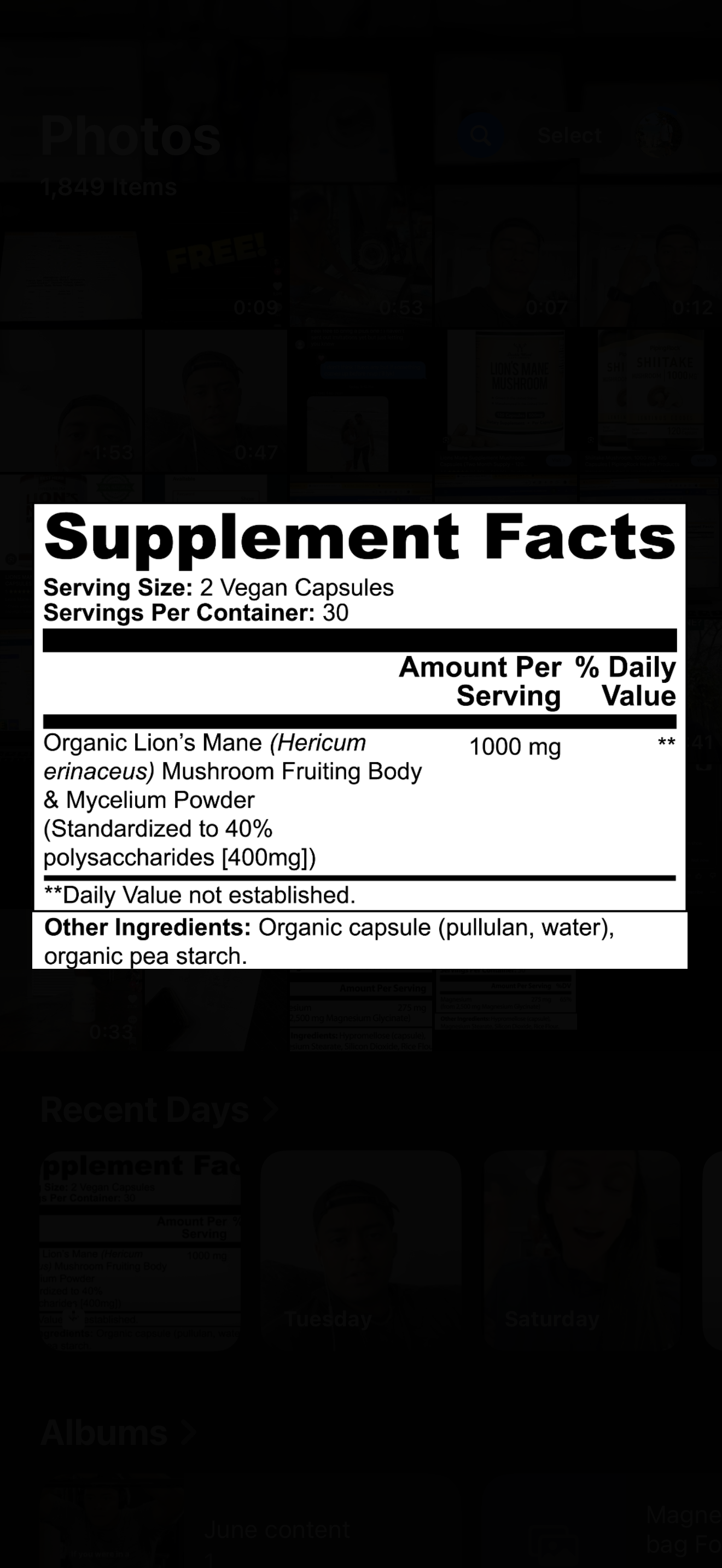Open the Recent Days section
The width and height of the screenshot is (722, 1568).
pos(158,1109)
